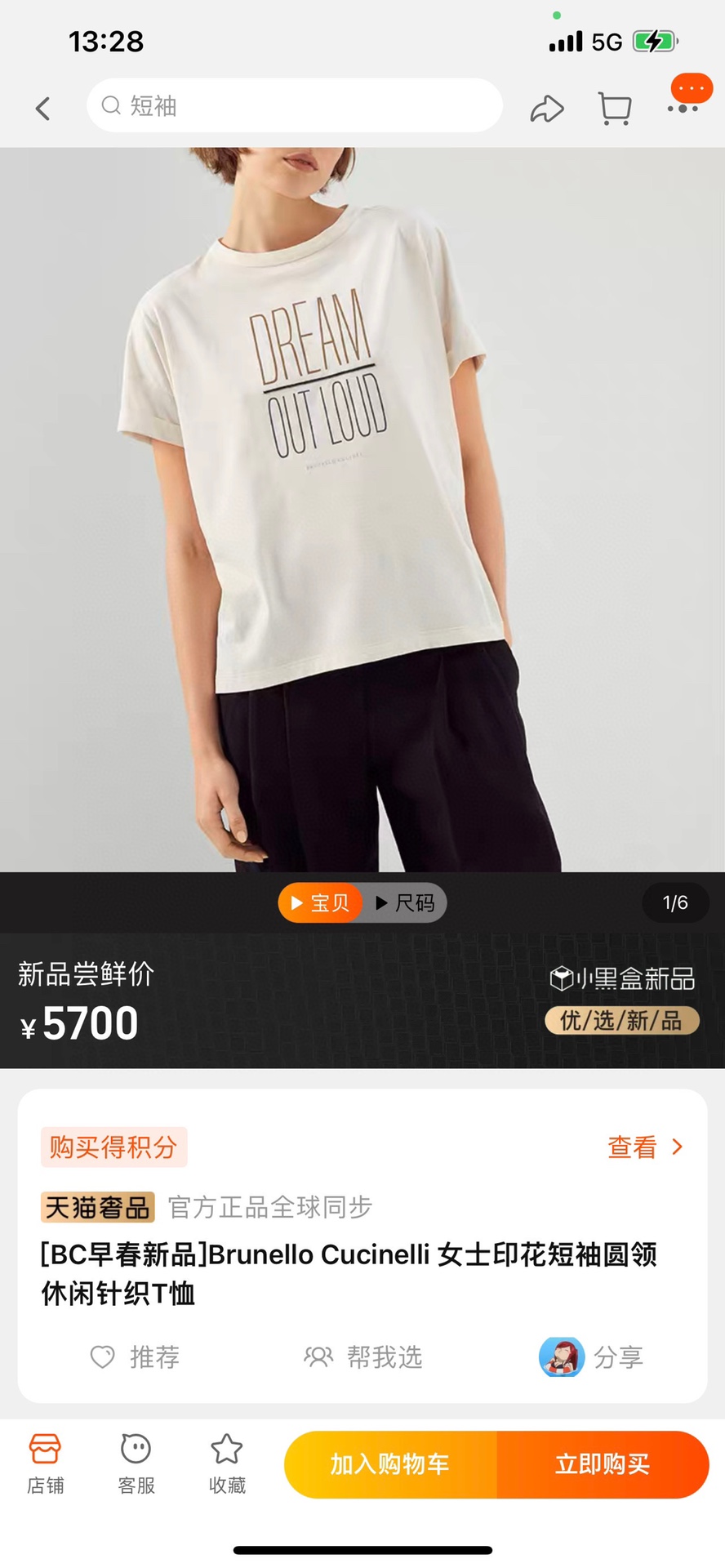Select the 宝贝 media tab
The width and height of the screenshot is (725, 1568).
tap(321, 902)
